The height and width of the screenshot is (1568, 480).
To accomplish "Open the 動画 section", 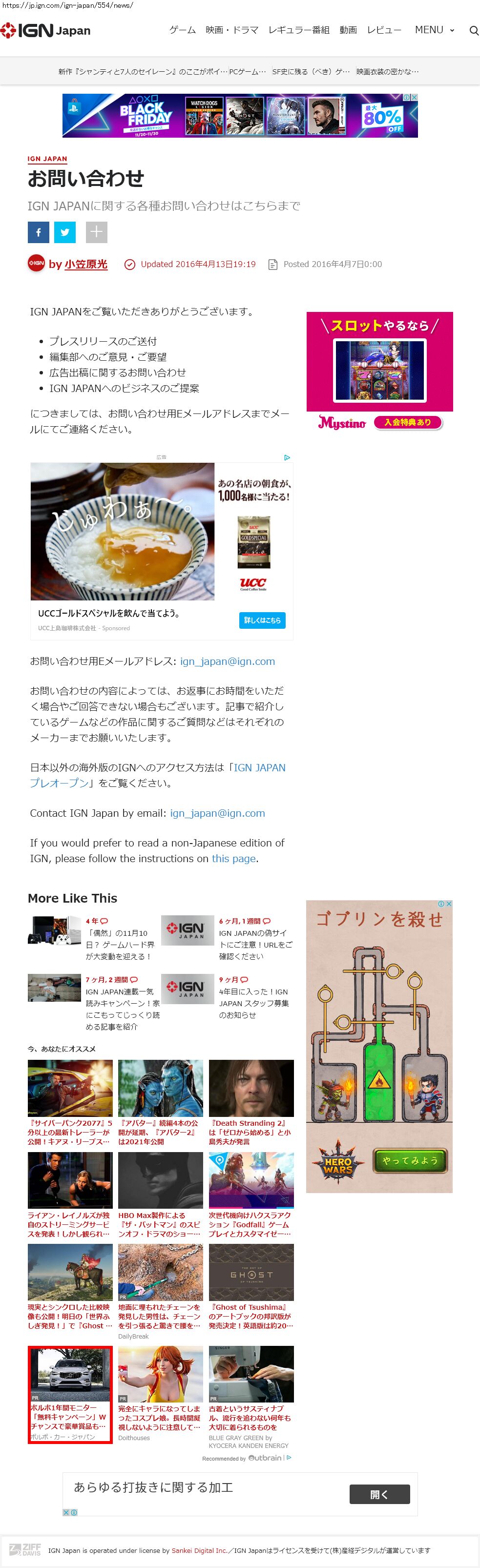I will (348, 30).
